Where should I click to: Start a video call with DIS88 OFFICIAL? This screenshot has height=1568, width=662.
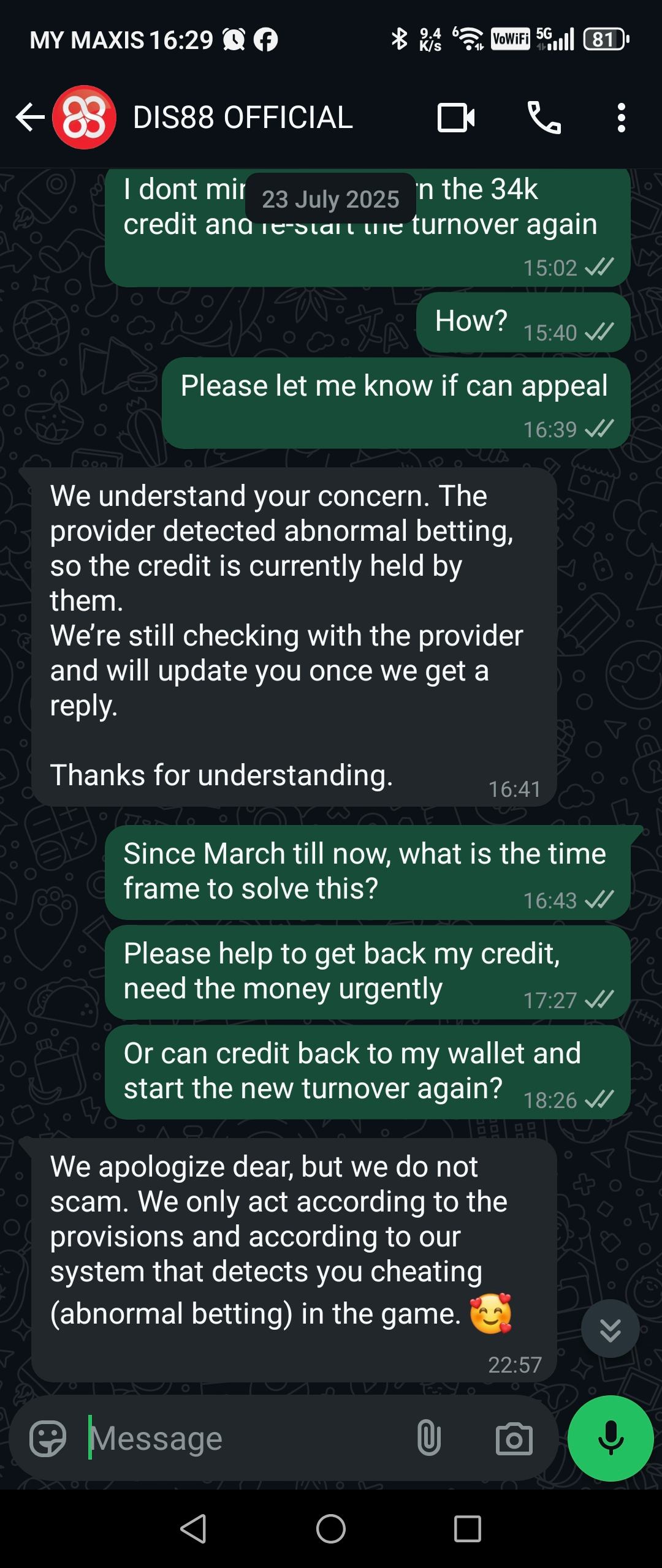coord(455,117)
